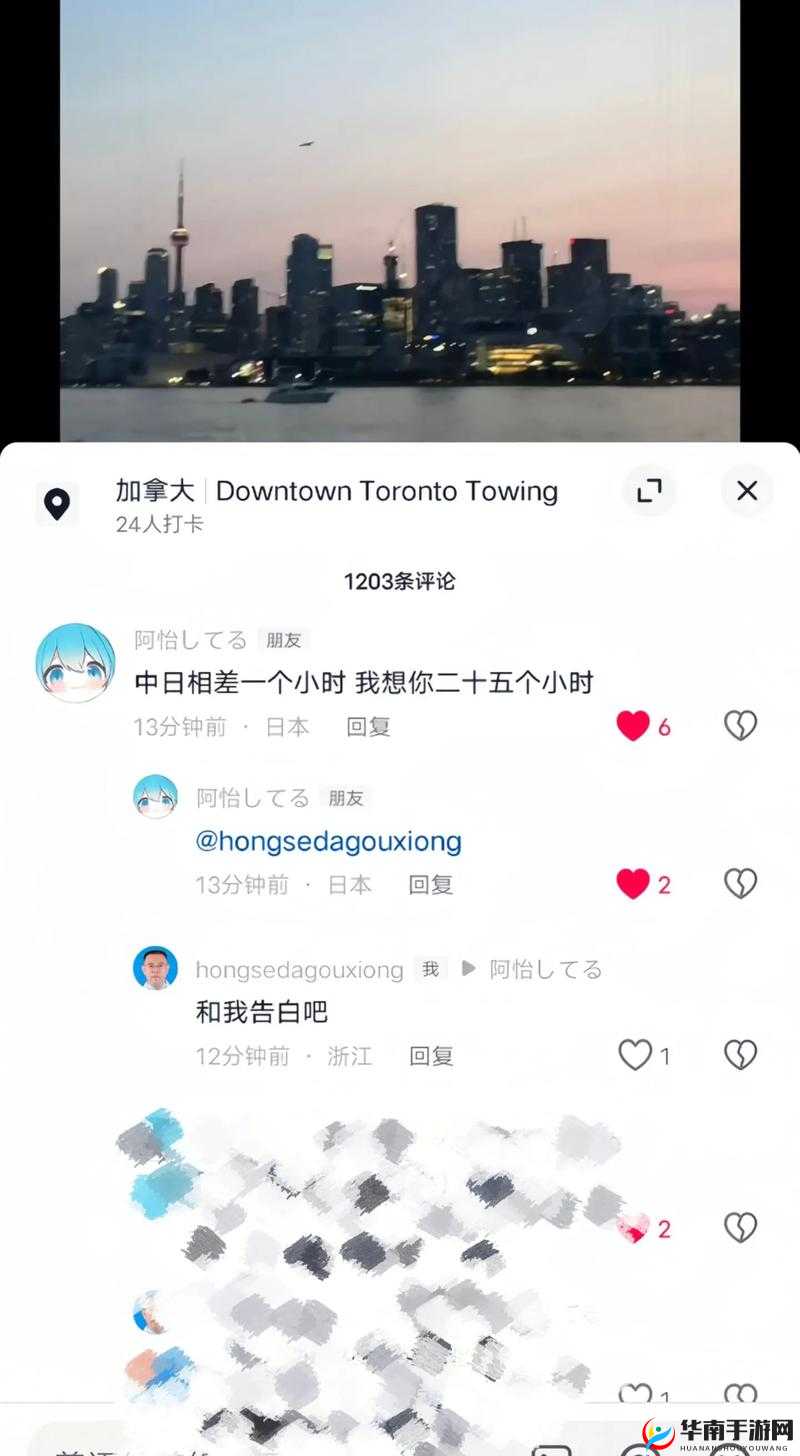Toggle dislike on the bottom blurred comment

[740, 1394]
